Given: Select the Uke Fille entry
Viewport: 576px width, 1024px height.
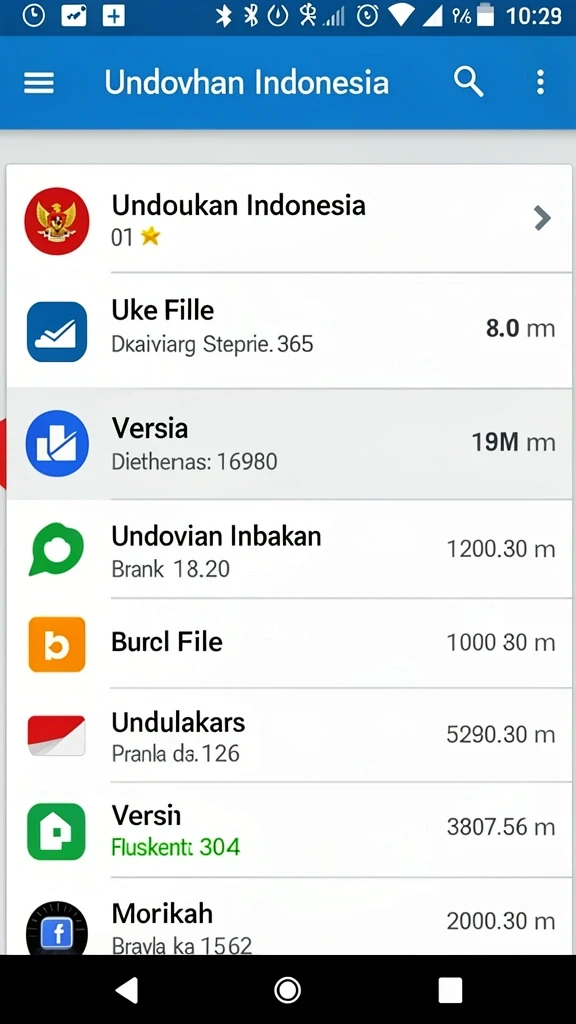Looking at the screenshot, I should 289,330.
